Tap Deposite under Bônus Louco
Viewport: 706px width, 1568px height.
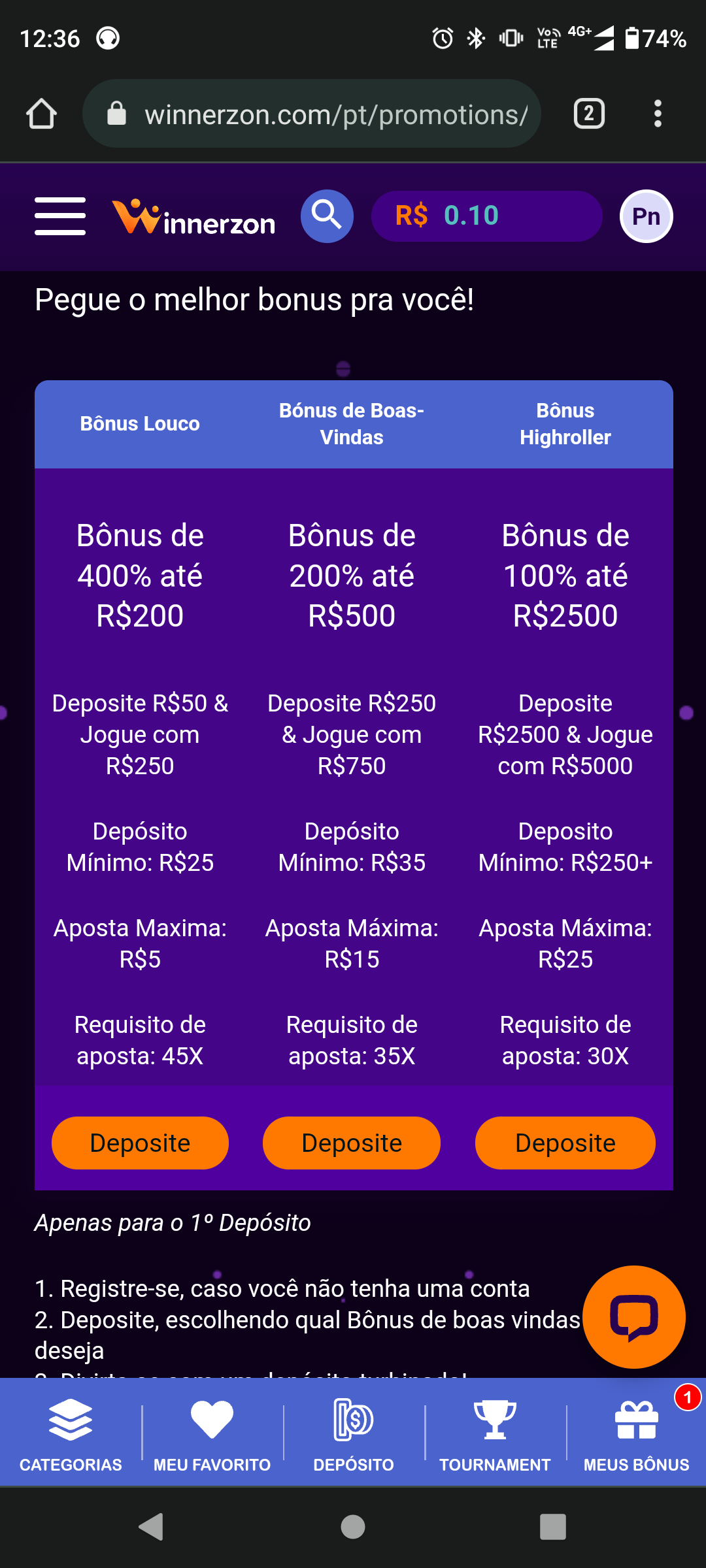[140, 1143]
